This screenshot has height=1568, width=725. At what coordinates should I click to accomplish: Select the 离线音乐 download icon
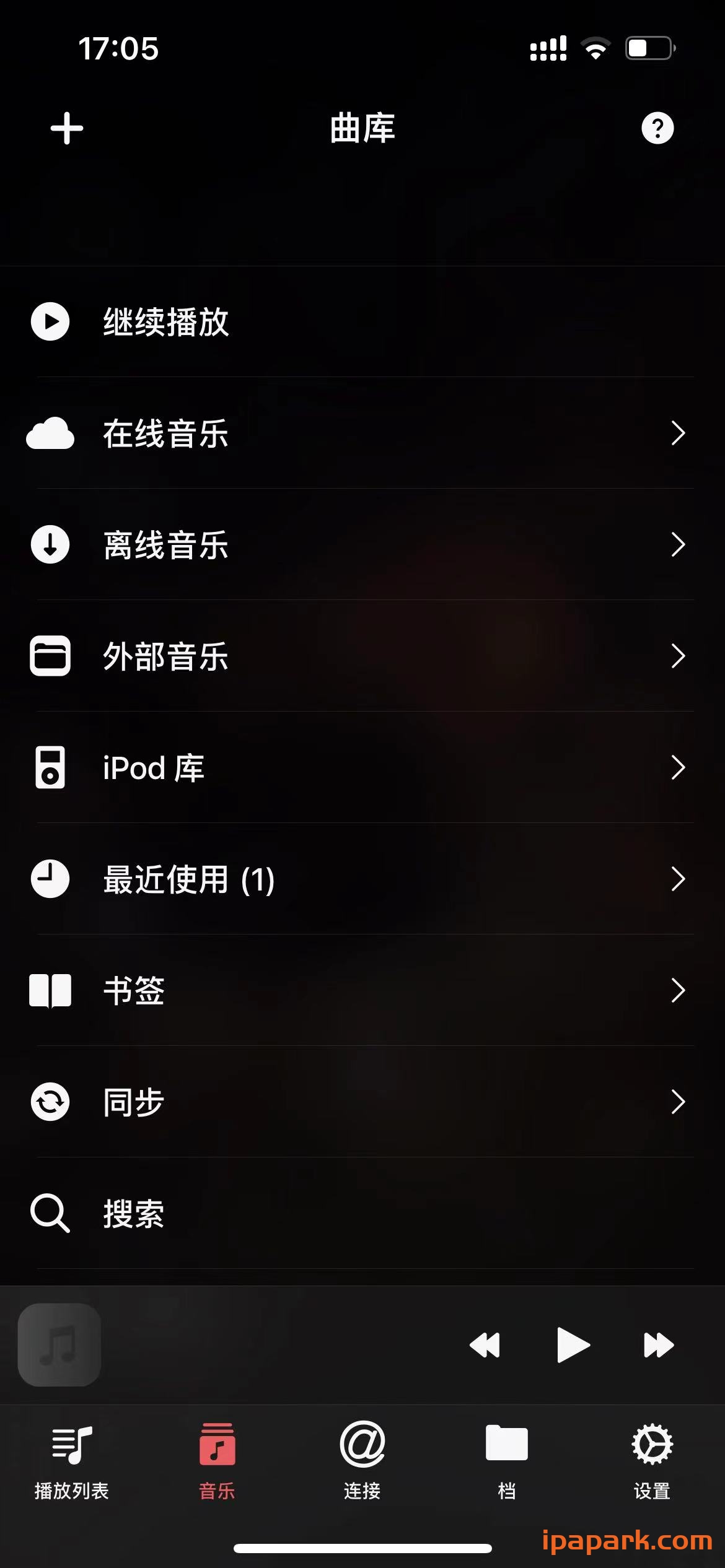tap(51, 545)
